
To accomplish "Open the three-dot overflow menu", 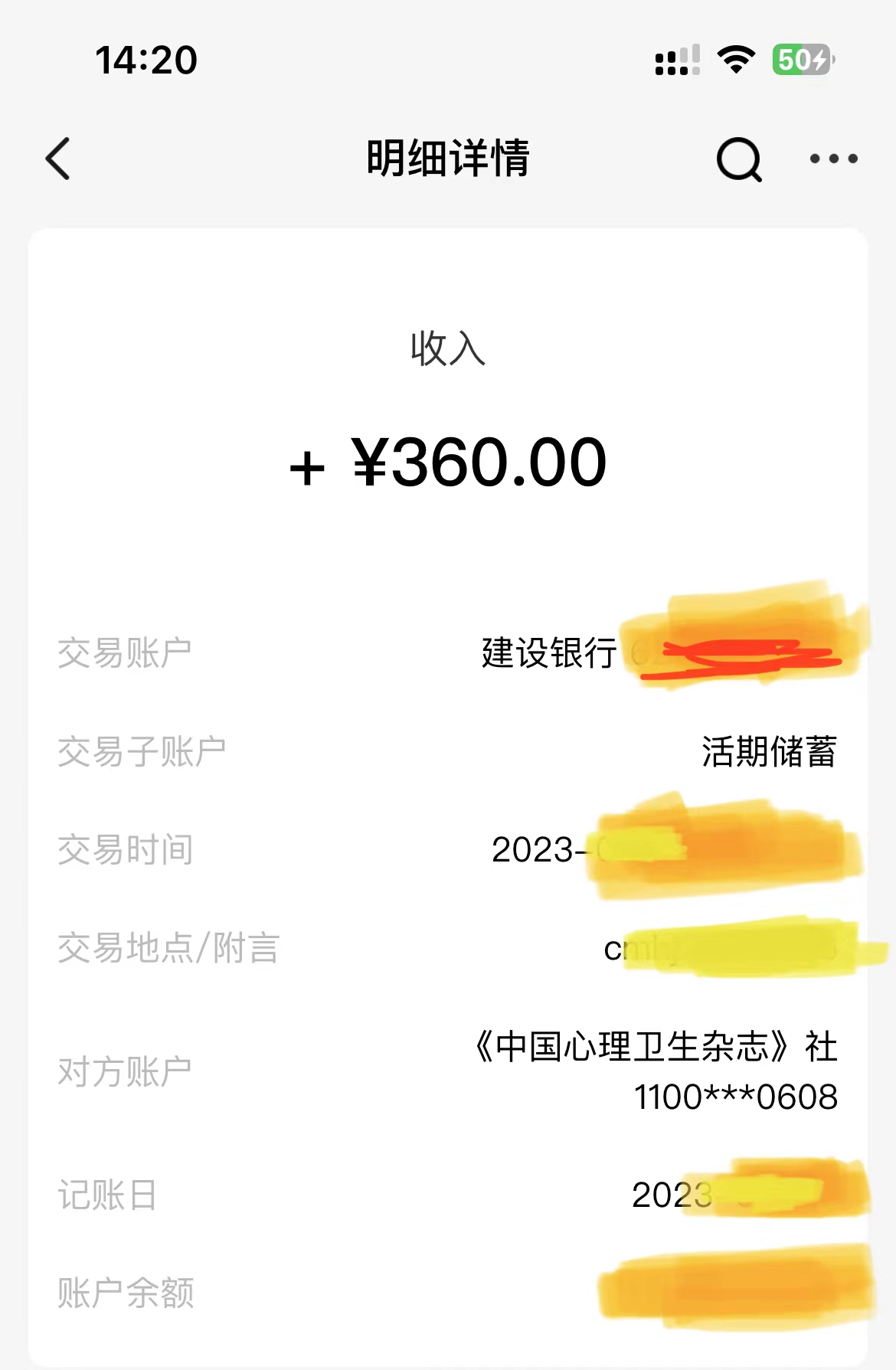I will pos(834,159).
